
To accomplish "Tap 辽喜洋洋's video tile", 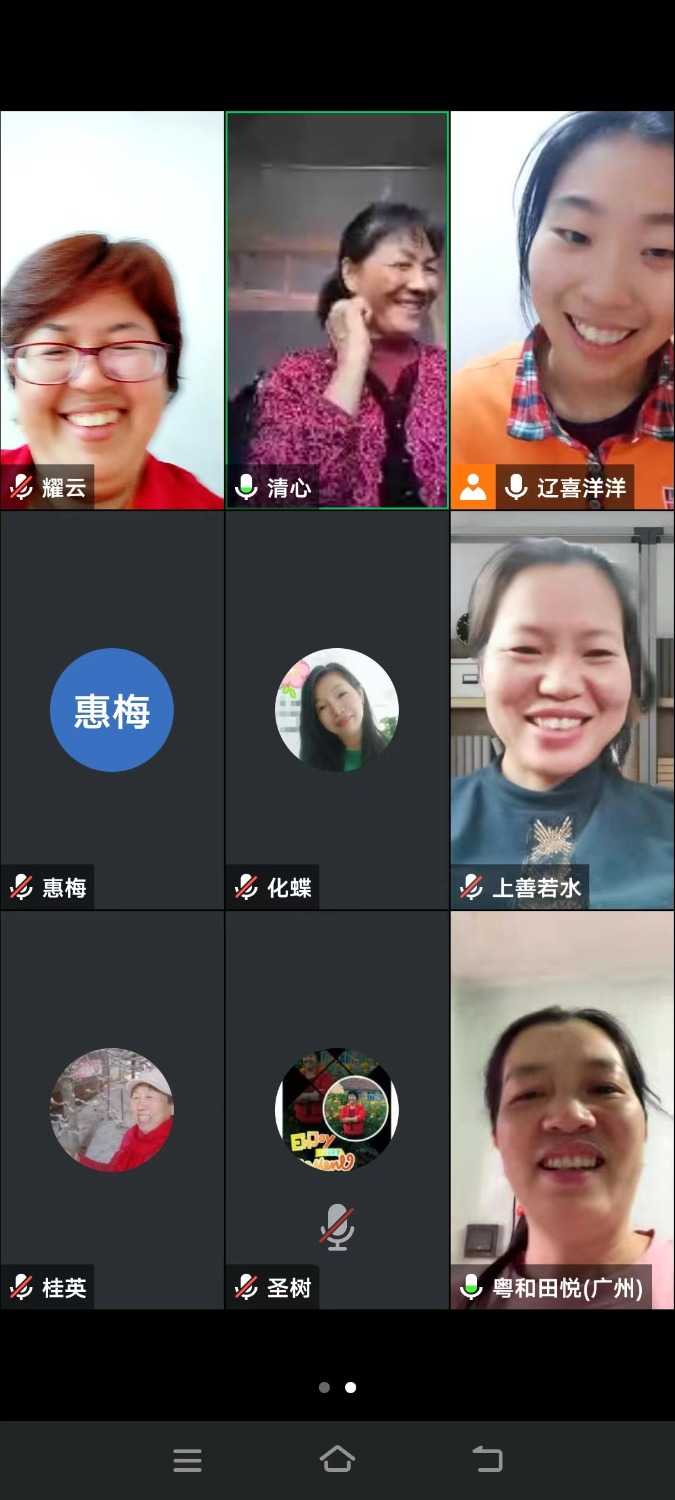I will coord(562,310).
